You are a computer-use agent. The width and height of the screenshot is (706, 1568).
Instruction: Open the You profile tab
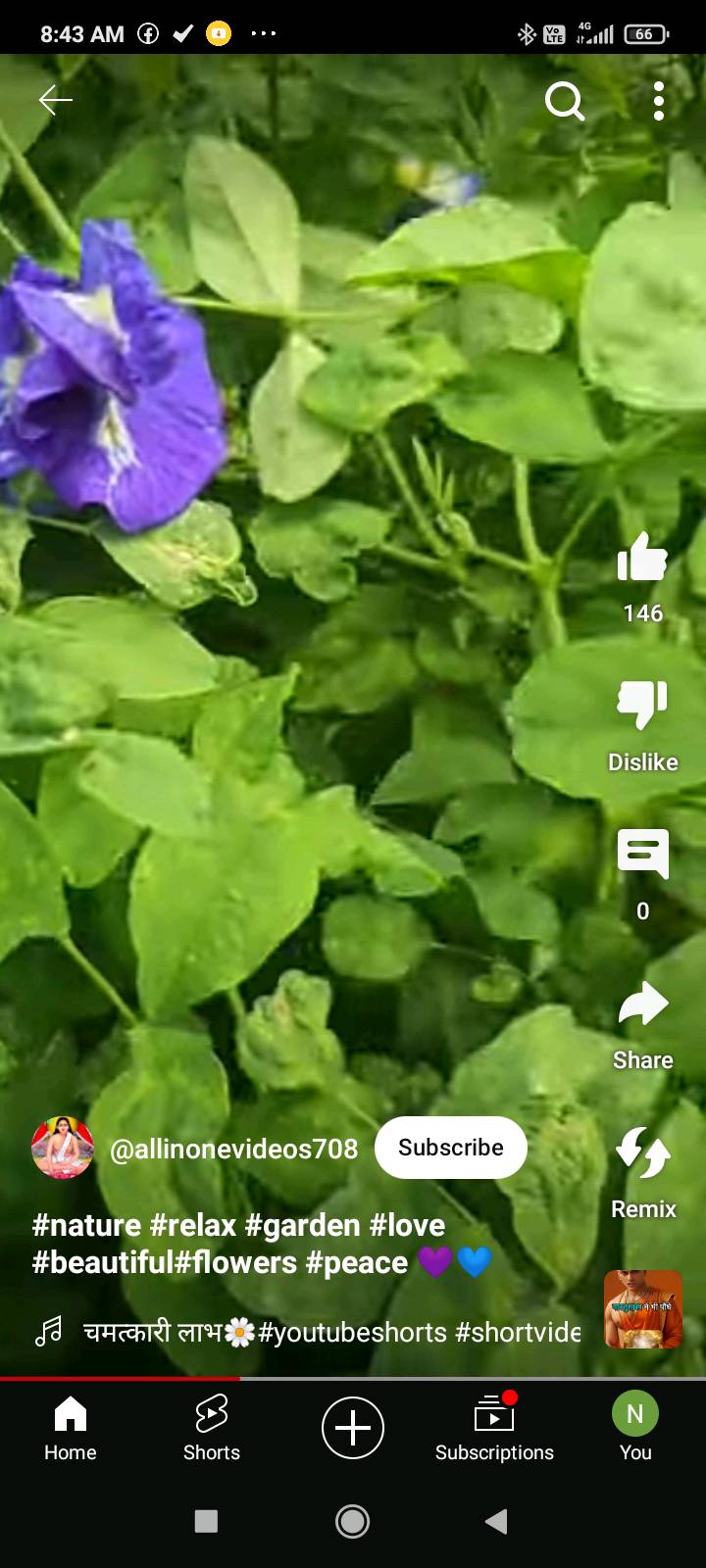point(635,1429)
